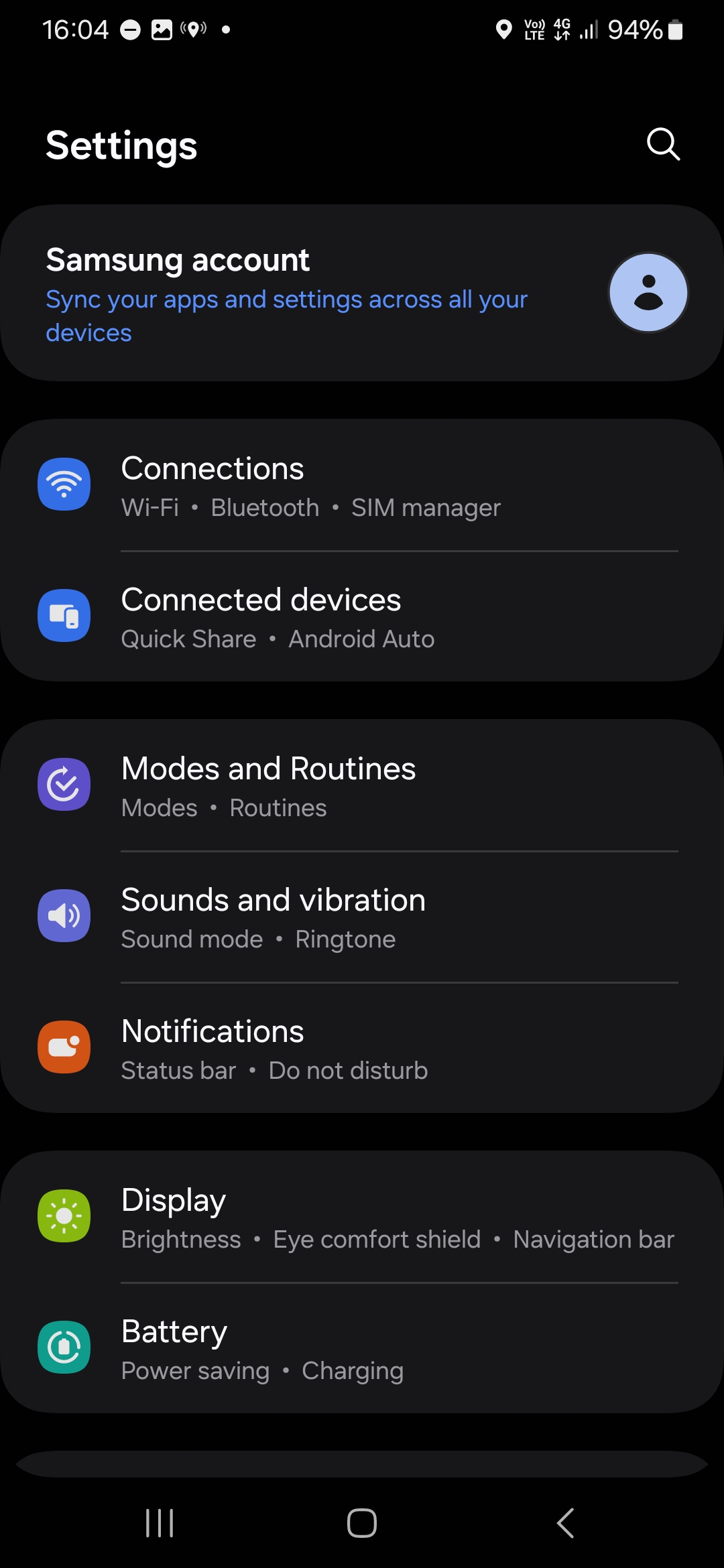Open Battery settings
The image size is (724, 1568).
[x=362, y=1348]
